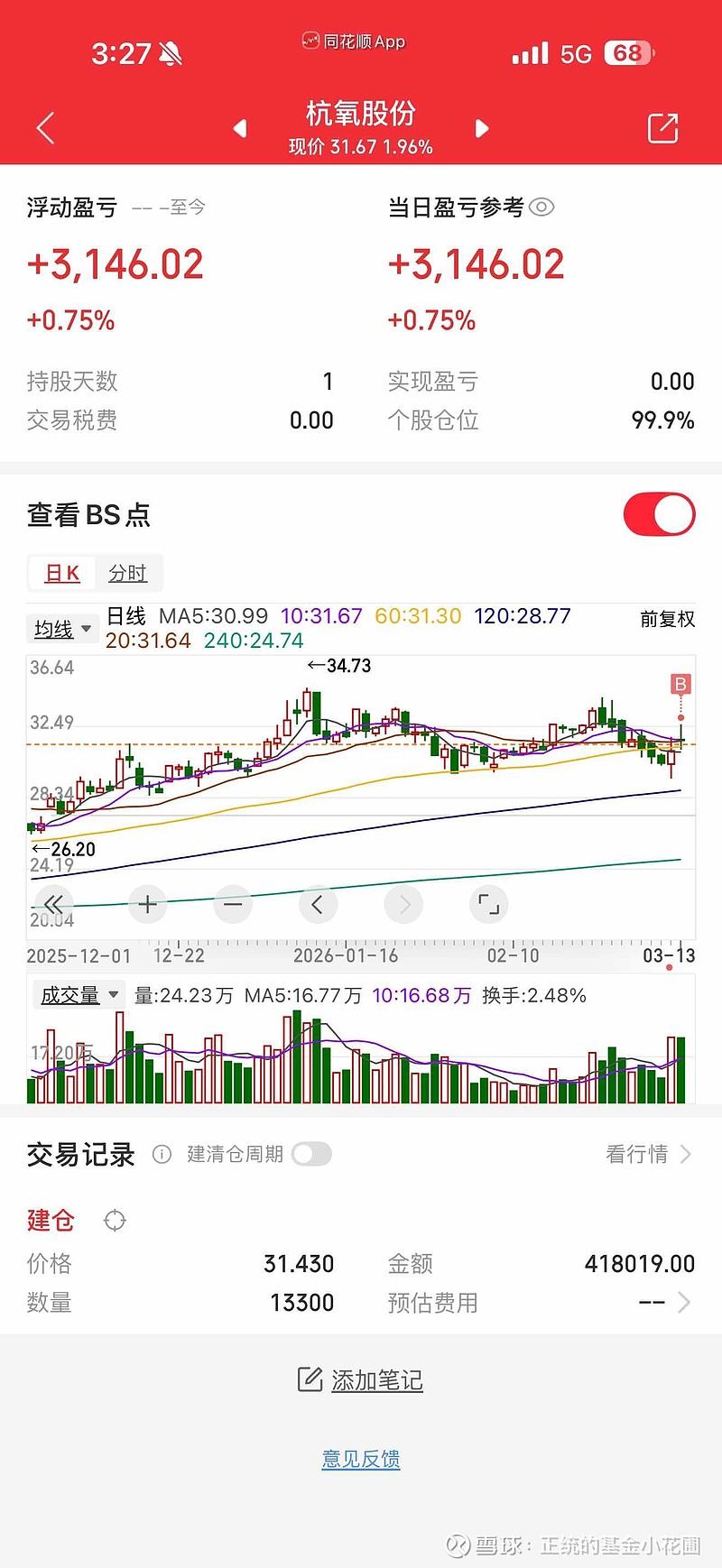Turn off the 查看BS点 switch
The width and height of the screenshot is (722, 1568).
coord(659,514)
